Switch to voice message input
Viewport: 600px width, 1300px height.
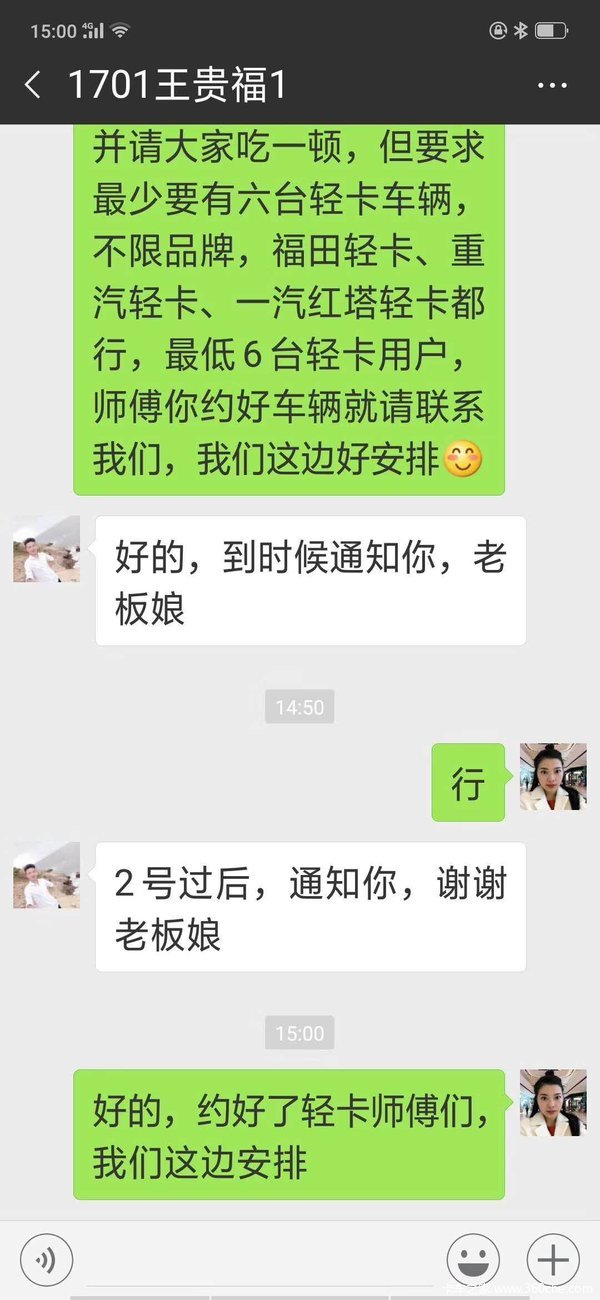point(46,1258)
